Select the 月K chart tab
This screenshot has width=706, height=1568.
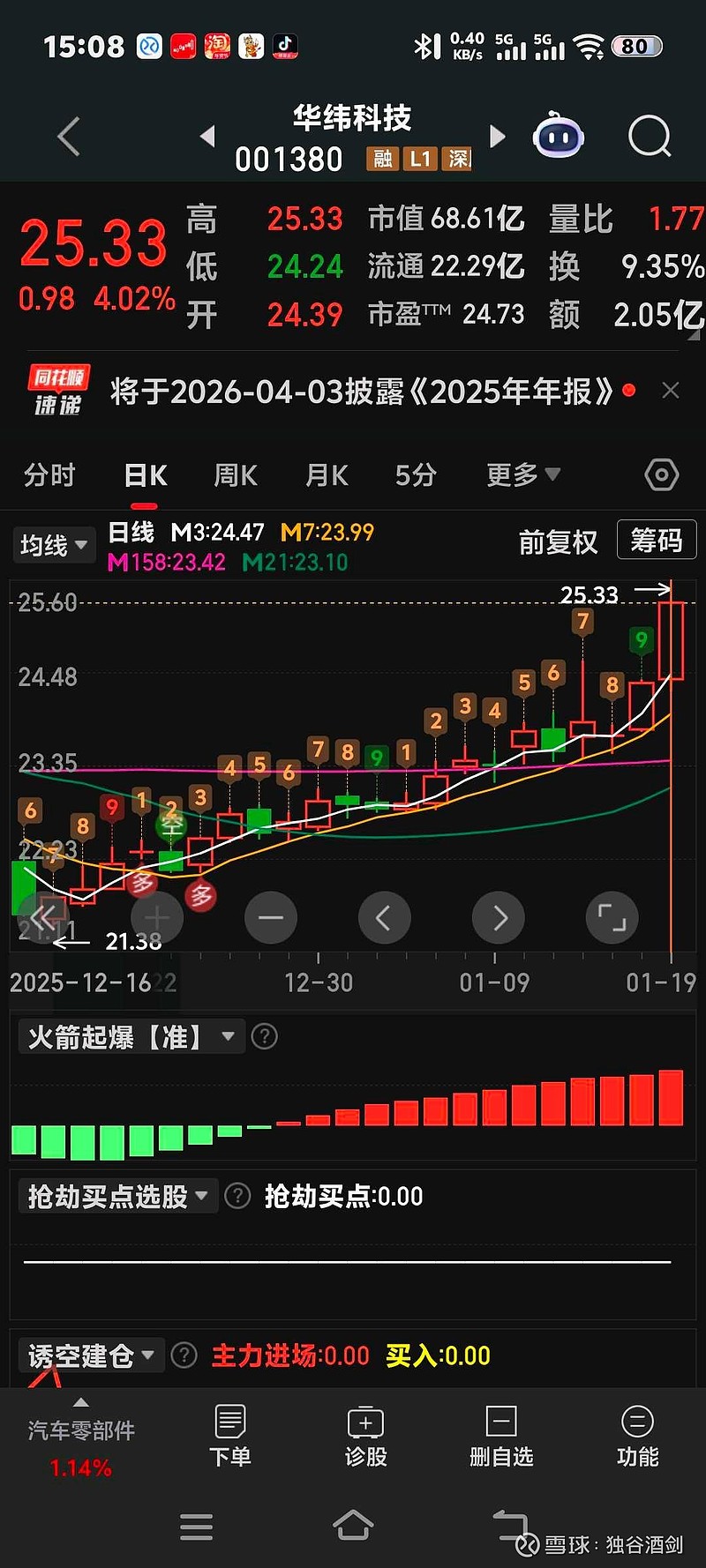327,475
